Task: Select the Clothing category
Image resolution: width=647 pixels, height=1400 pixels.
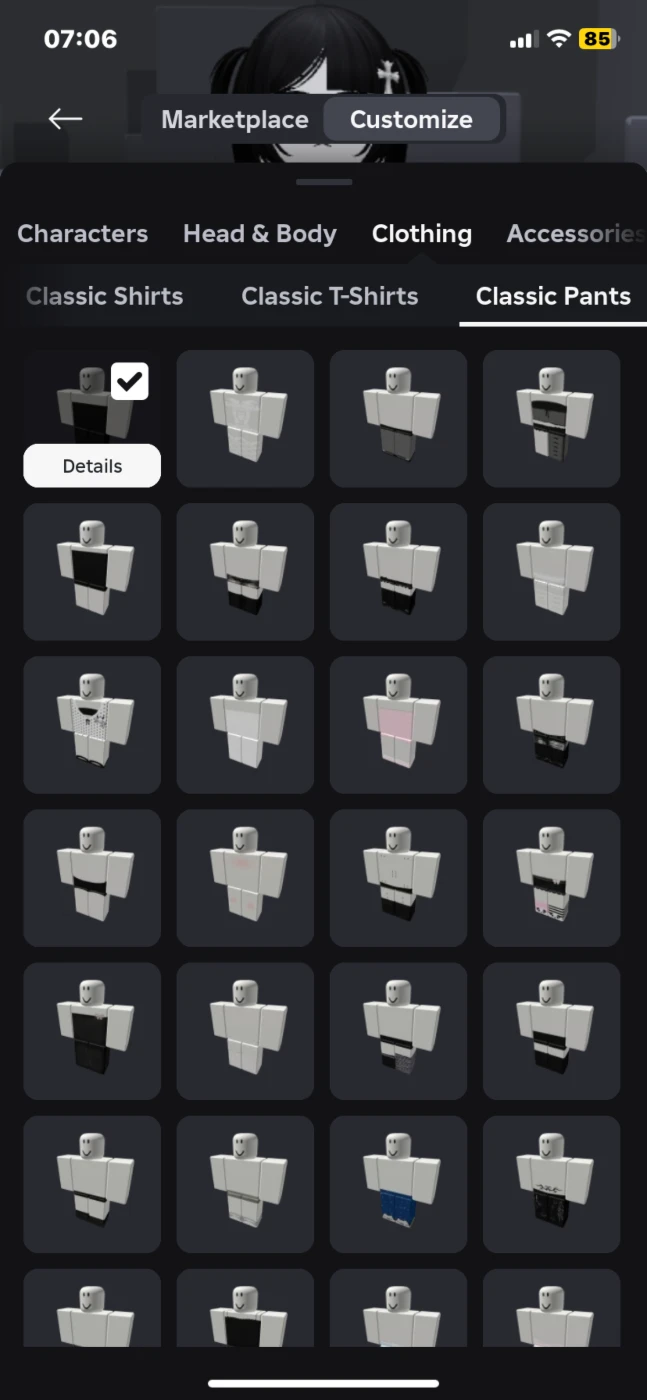Action: coord(422,234)
